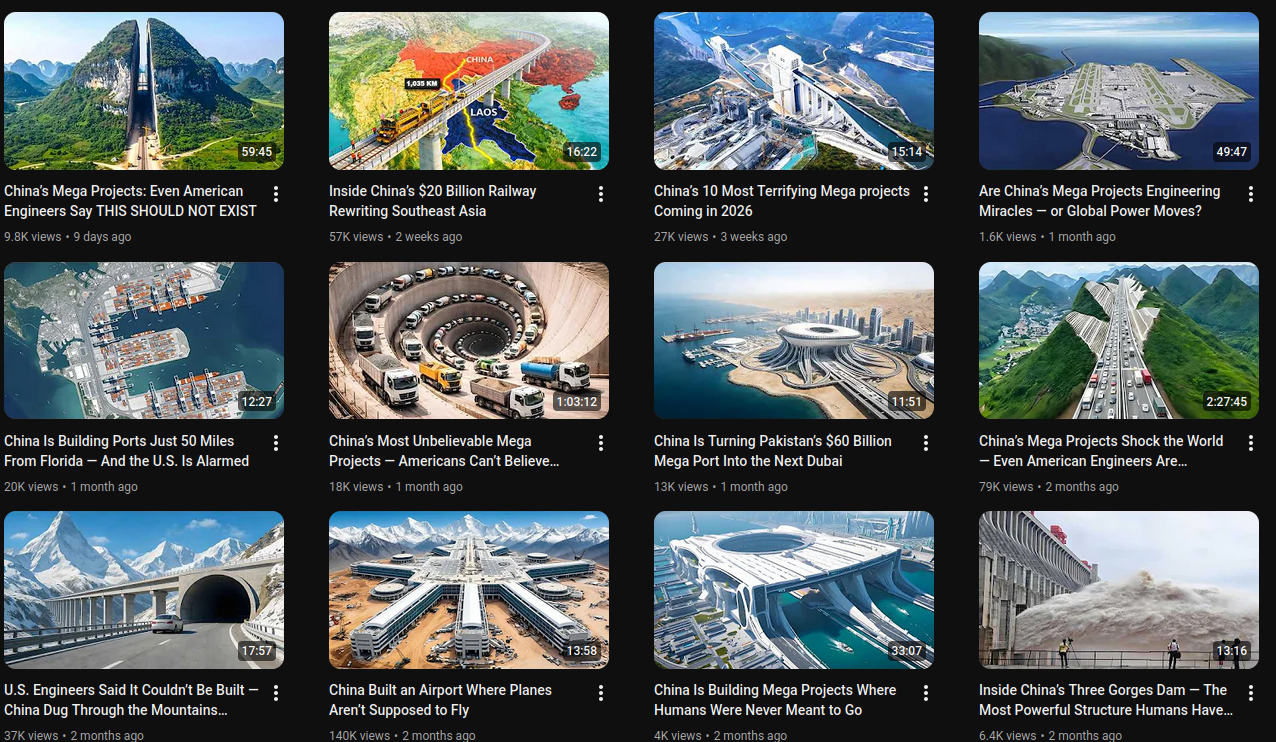Open China Is Building Ports Near Florida video
The width and height of the screenshot is (1276, 742).
pos(144,340)
